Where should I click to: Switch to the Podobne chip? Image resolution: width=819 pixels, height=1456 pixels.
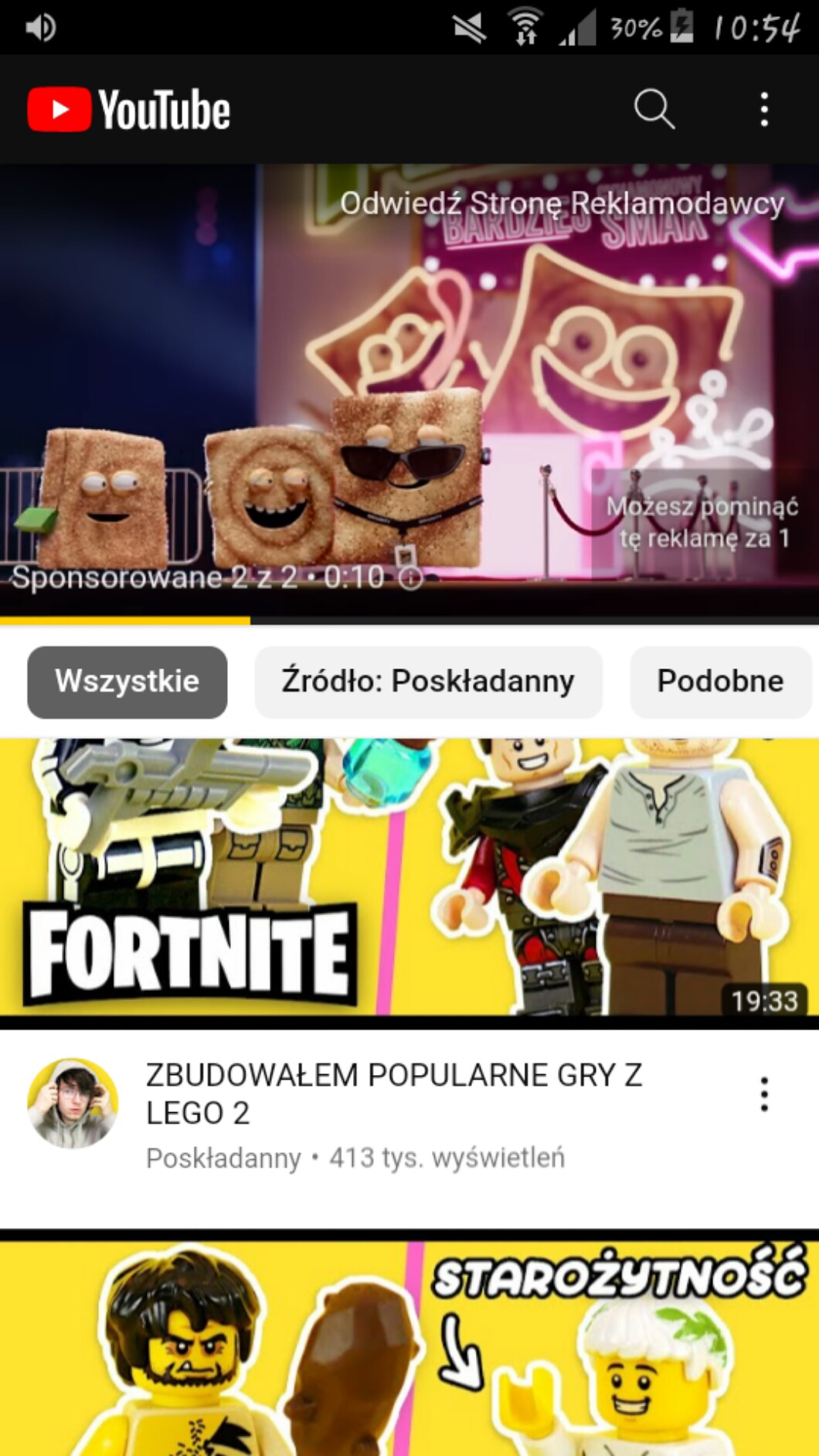tap(720, 682)
